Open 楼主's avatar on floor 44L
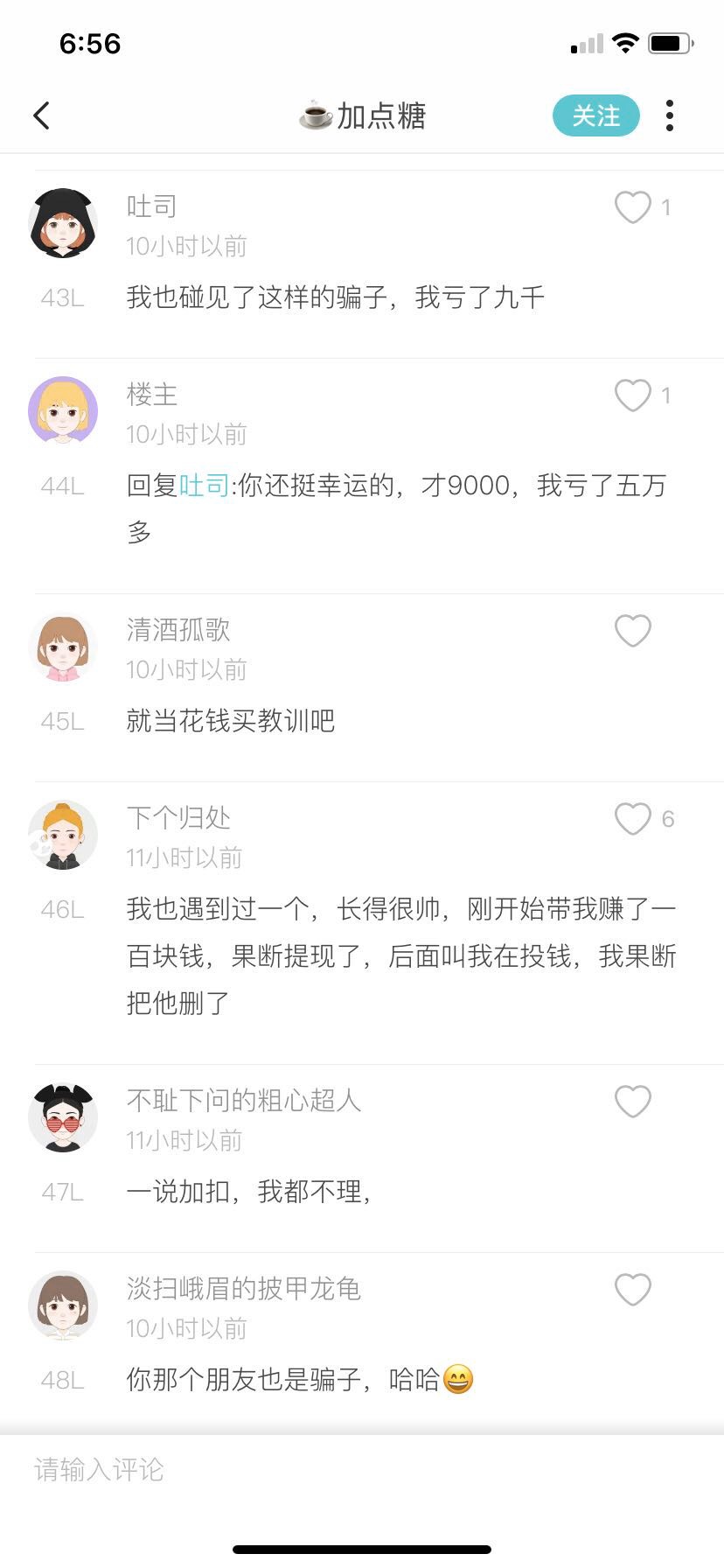Viewport: 724px width, 1568px height. [63, 411]
